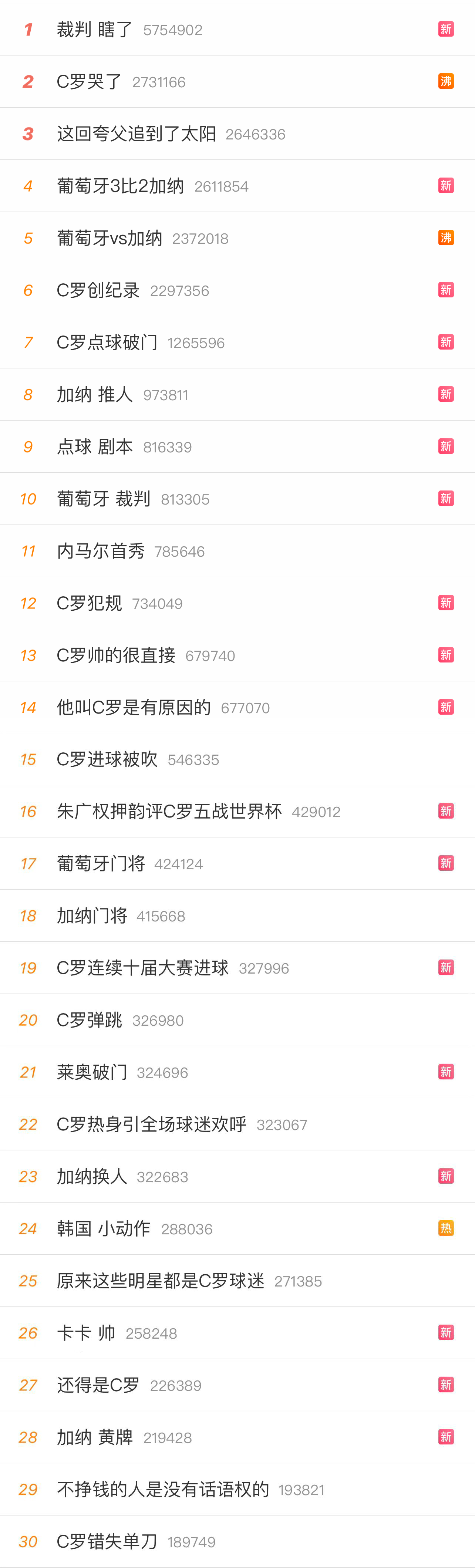Select the topic 原来这些明星都是C罗球迷
The image size is (475, 1568).
click(x=160, y=1281)
